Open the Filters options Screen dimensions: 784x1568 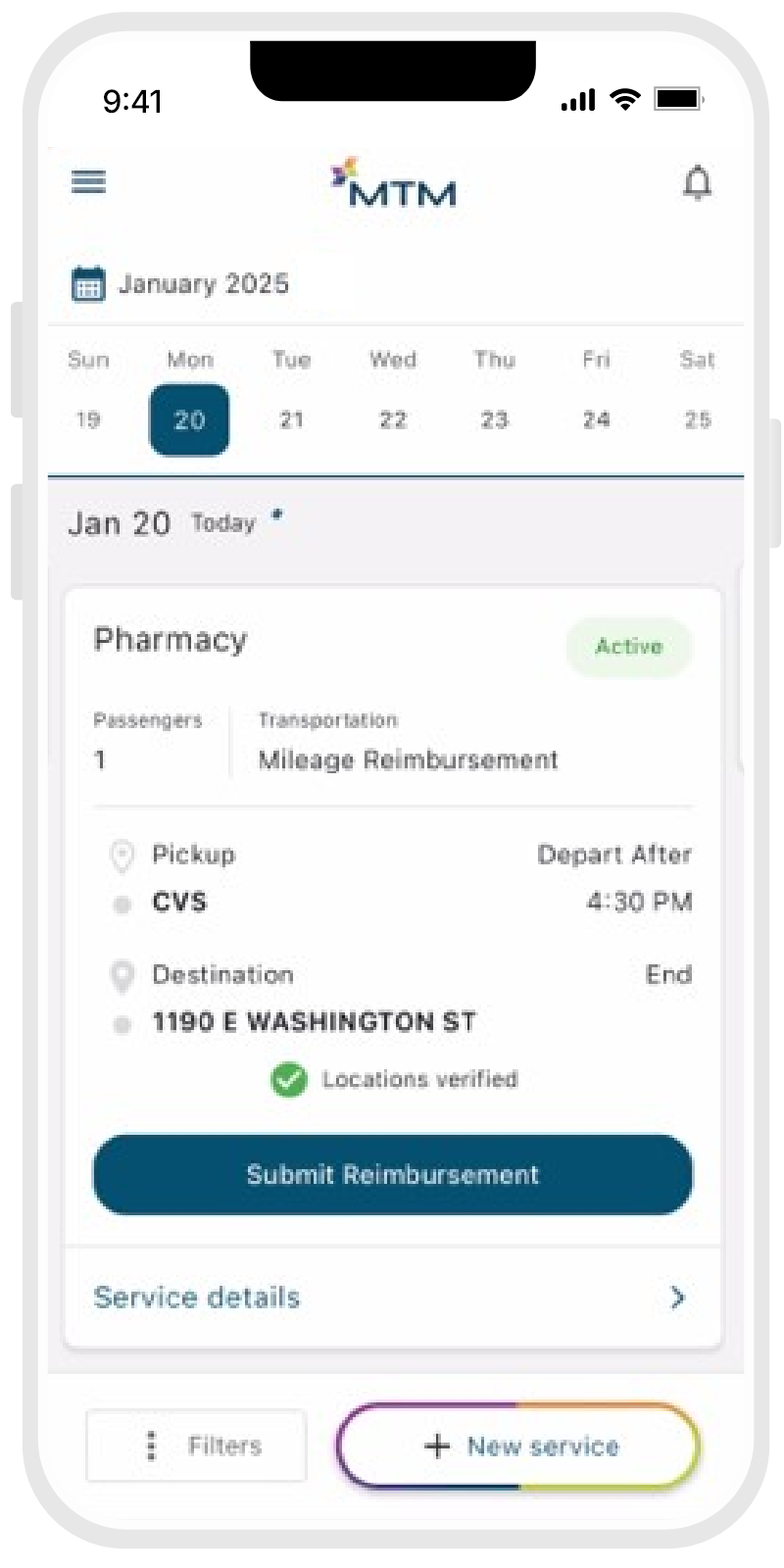tap(197, 1445)
